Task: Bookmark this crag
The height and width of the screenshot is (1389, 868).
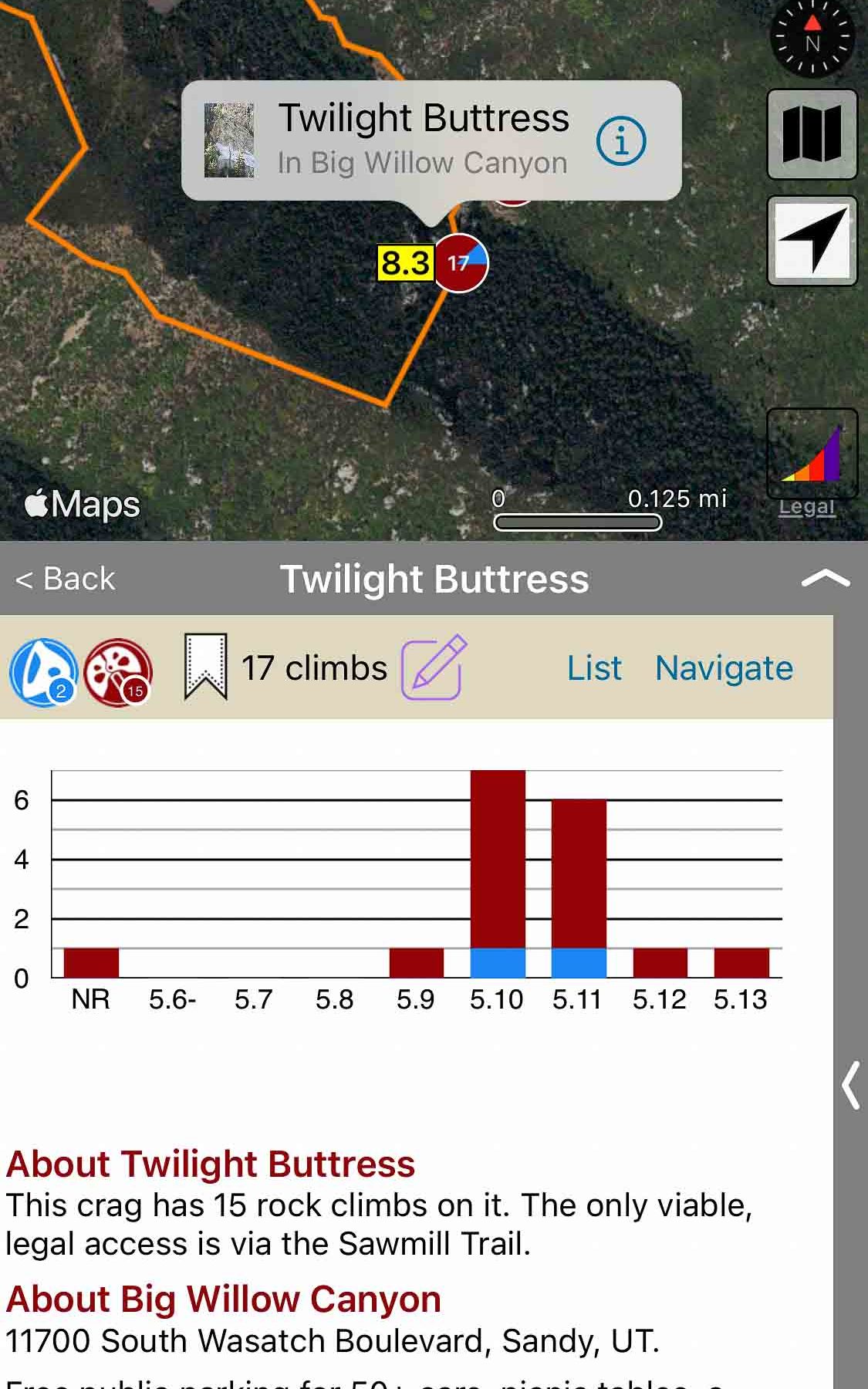Action: tap(205, 667)
